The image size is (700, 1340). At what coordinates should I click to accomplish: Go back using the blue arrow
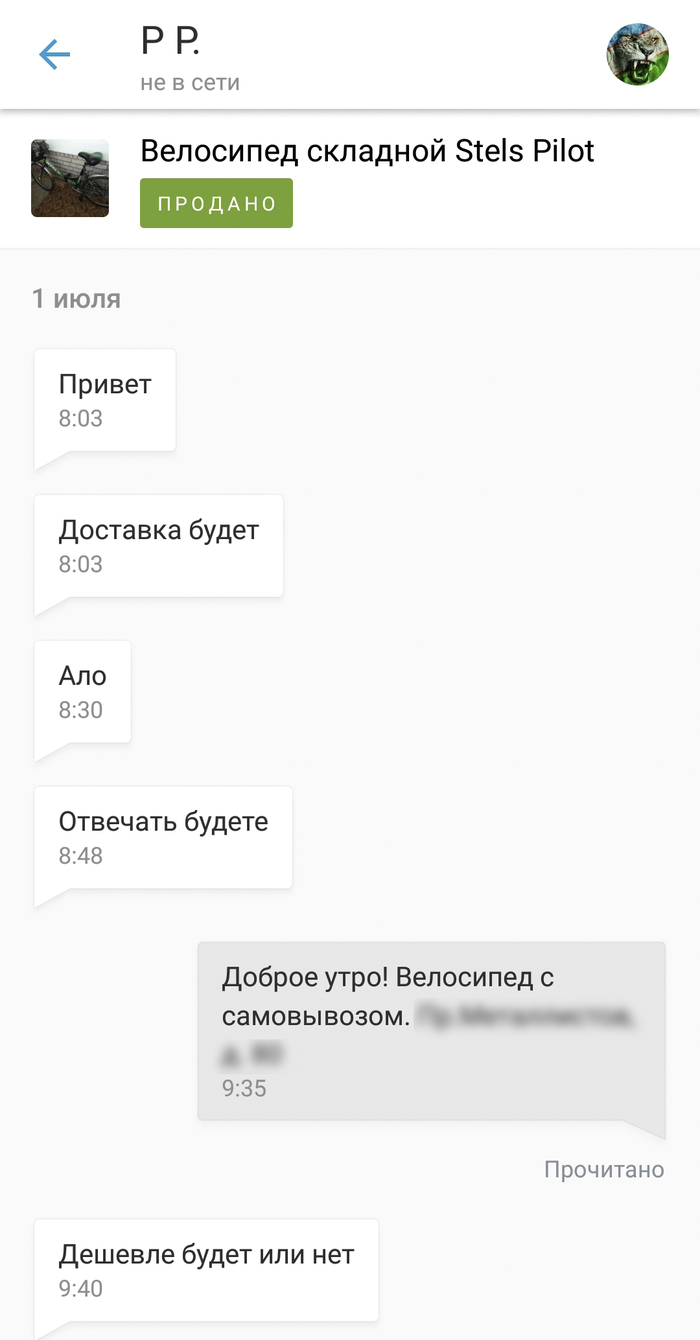coord(54,54)
